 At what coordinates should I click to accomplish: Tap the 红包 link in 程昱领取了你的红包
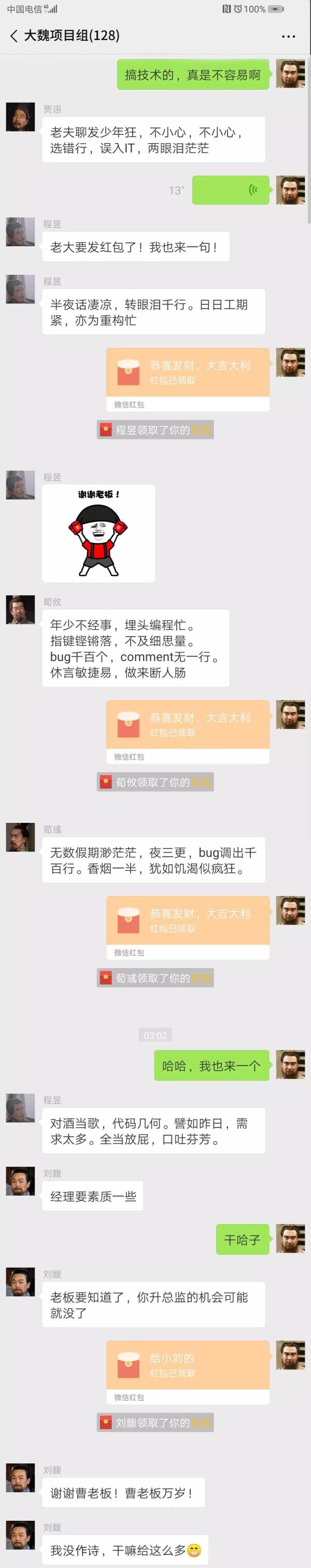coord(201,430)
